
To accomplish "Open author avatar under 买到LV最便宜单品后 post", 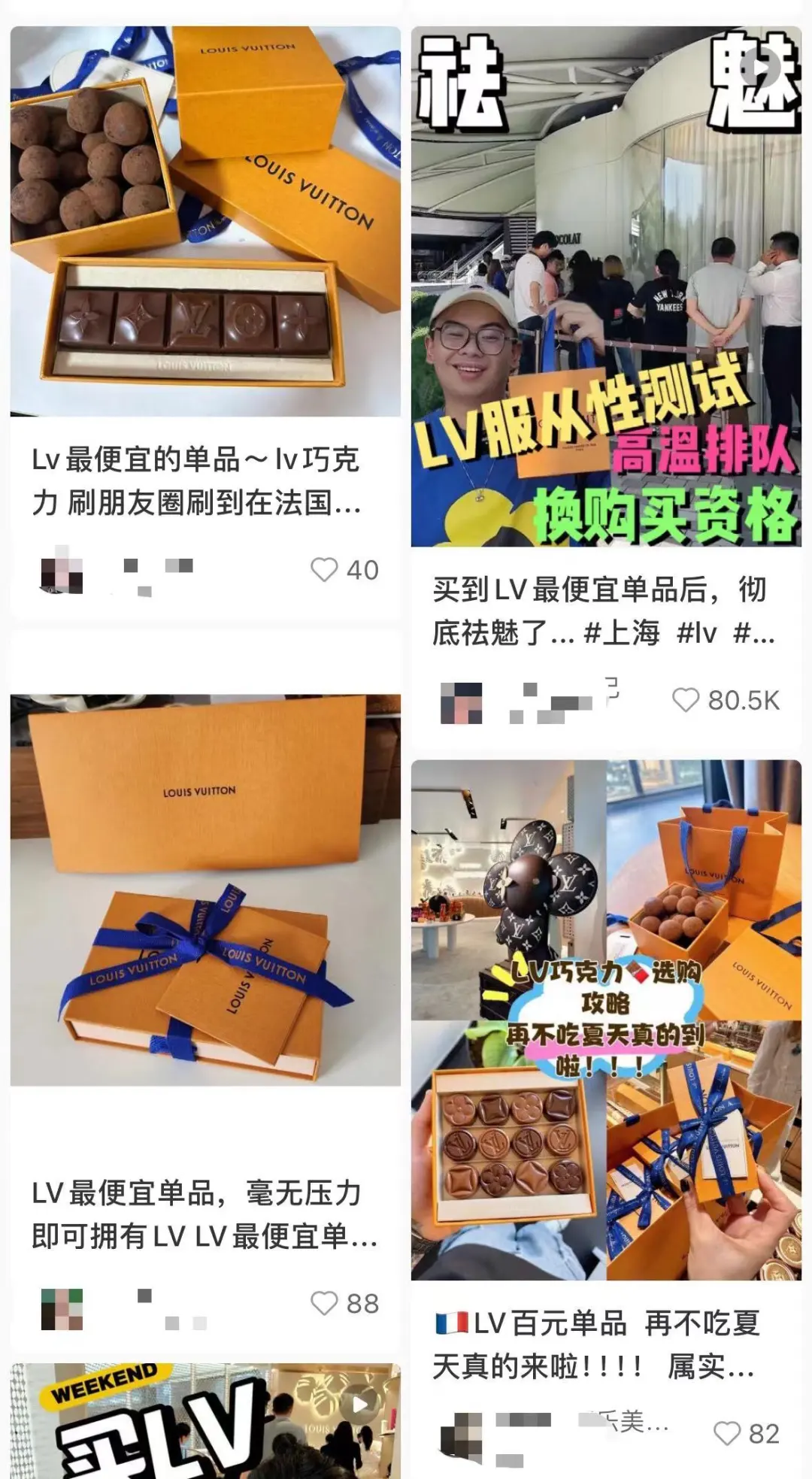I will pos(461,703).
